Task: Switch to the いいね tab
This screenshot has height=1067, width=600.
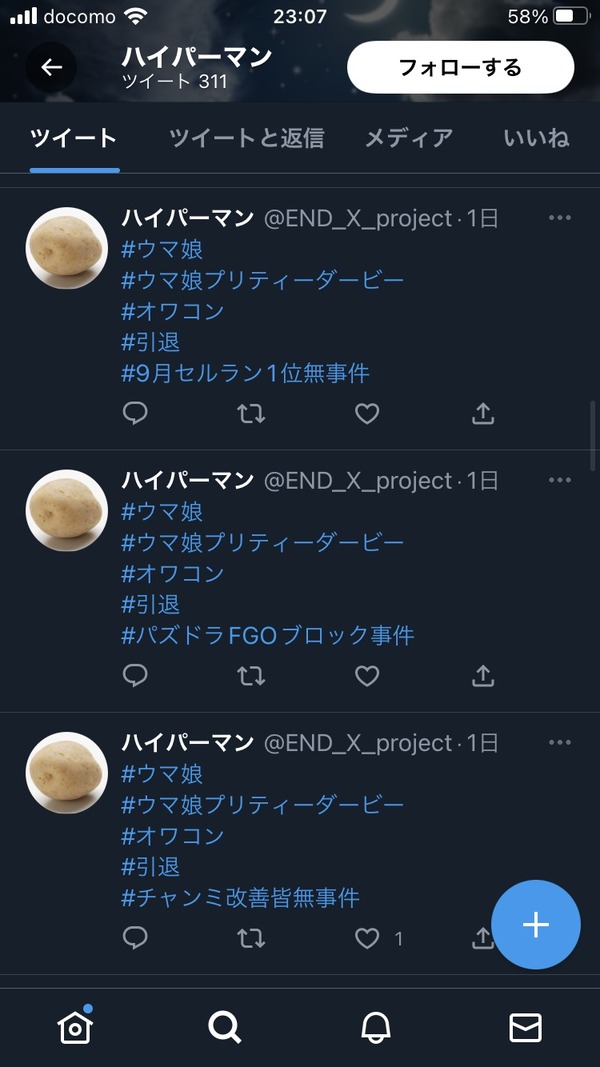Action: (x=536, y=139)
